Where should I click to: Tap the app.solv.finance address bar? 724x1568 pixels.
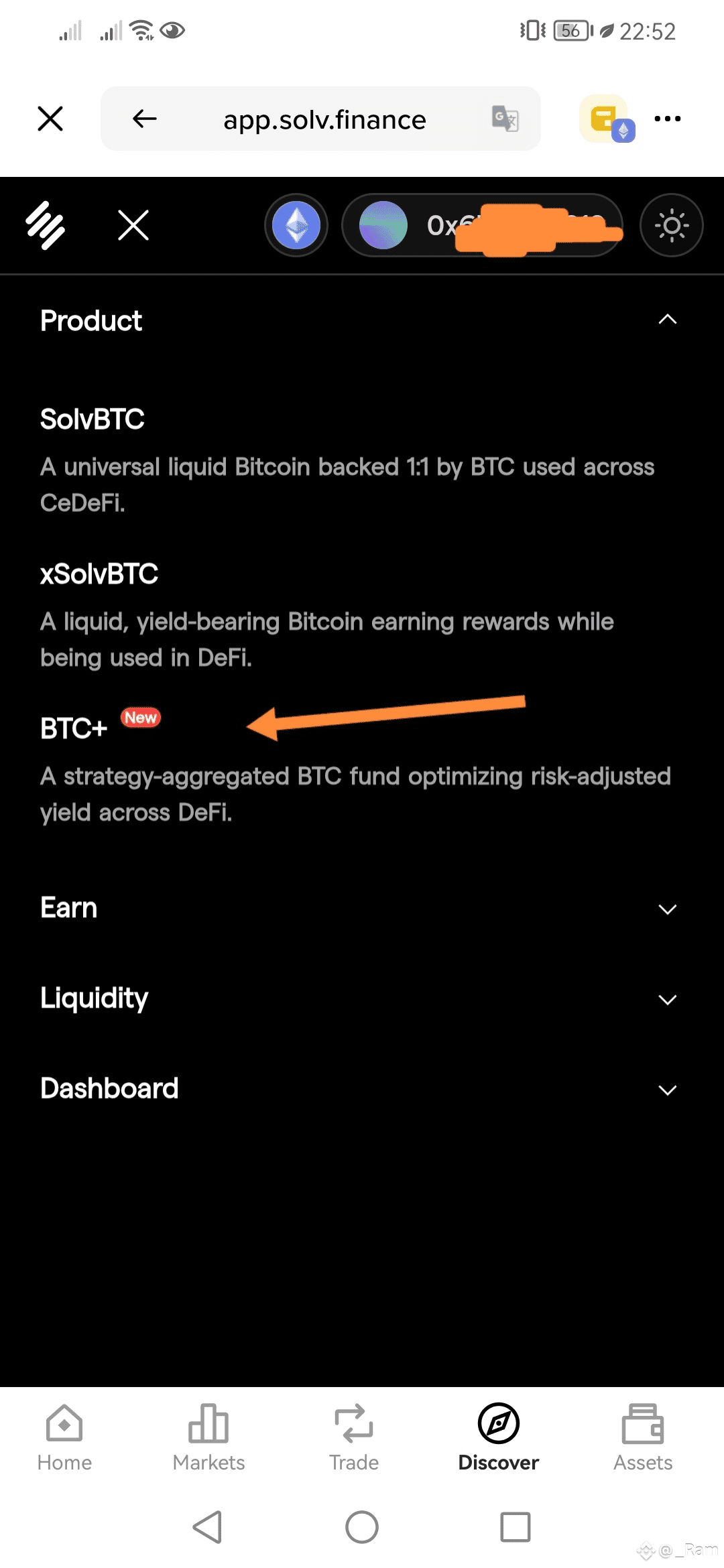pyautogui.click(x=324, y=119)
